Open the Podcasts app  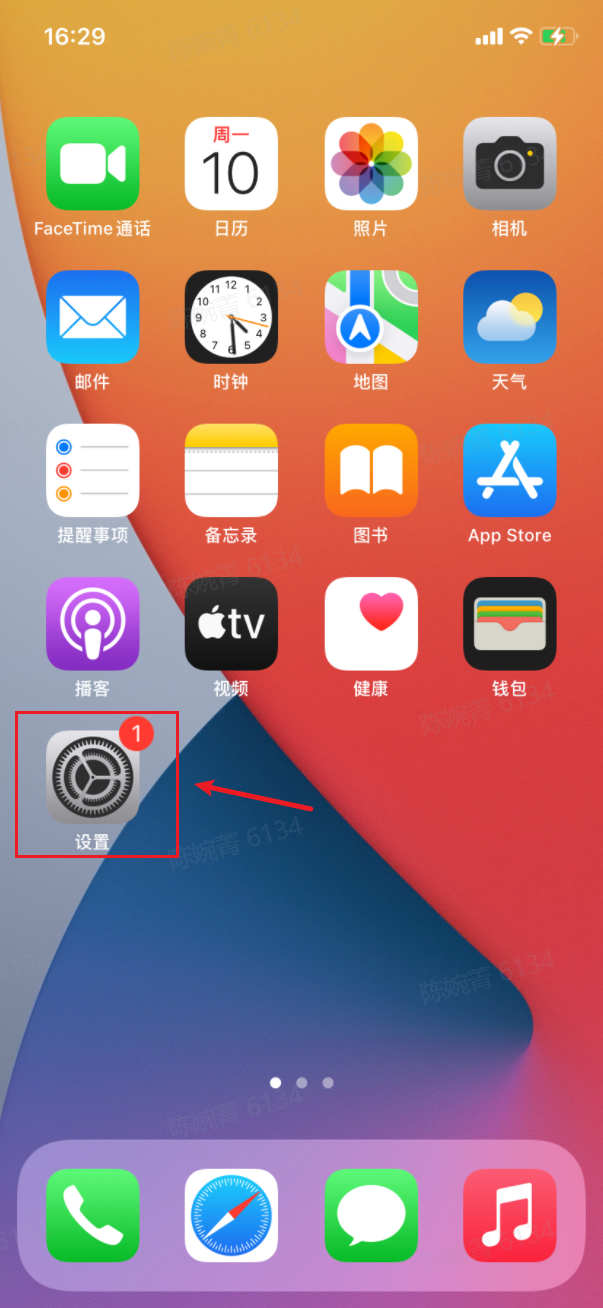pos(92,623)
